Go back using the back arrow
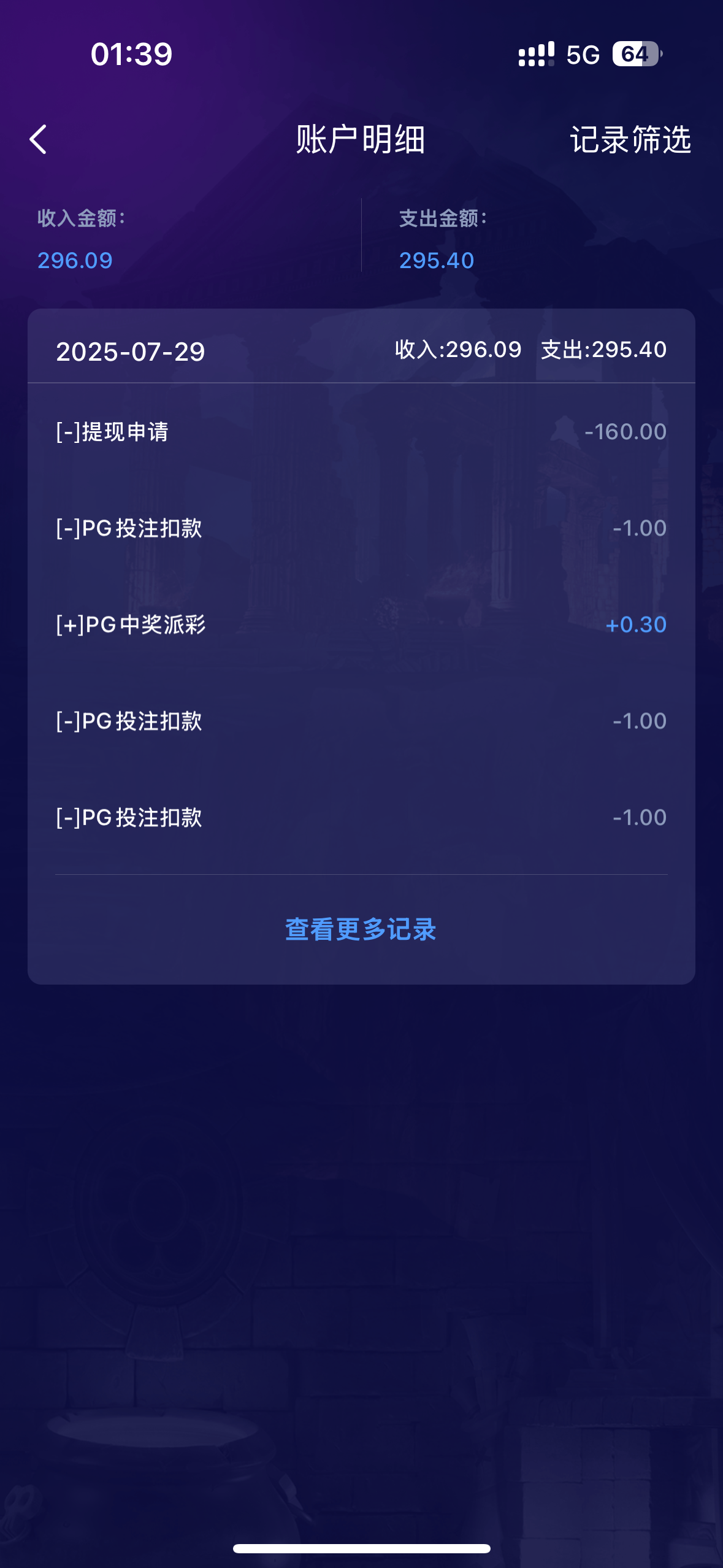Image resolution: width=723 pixels, height=1568 pixels. (x=38, y=139)
